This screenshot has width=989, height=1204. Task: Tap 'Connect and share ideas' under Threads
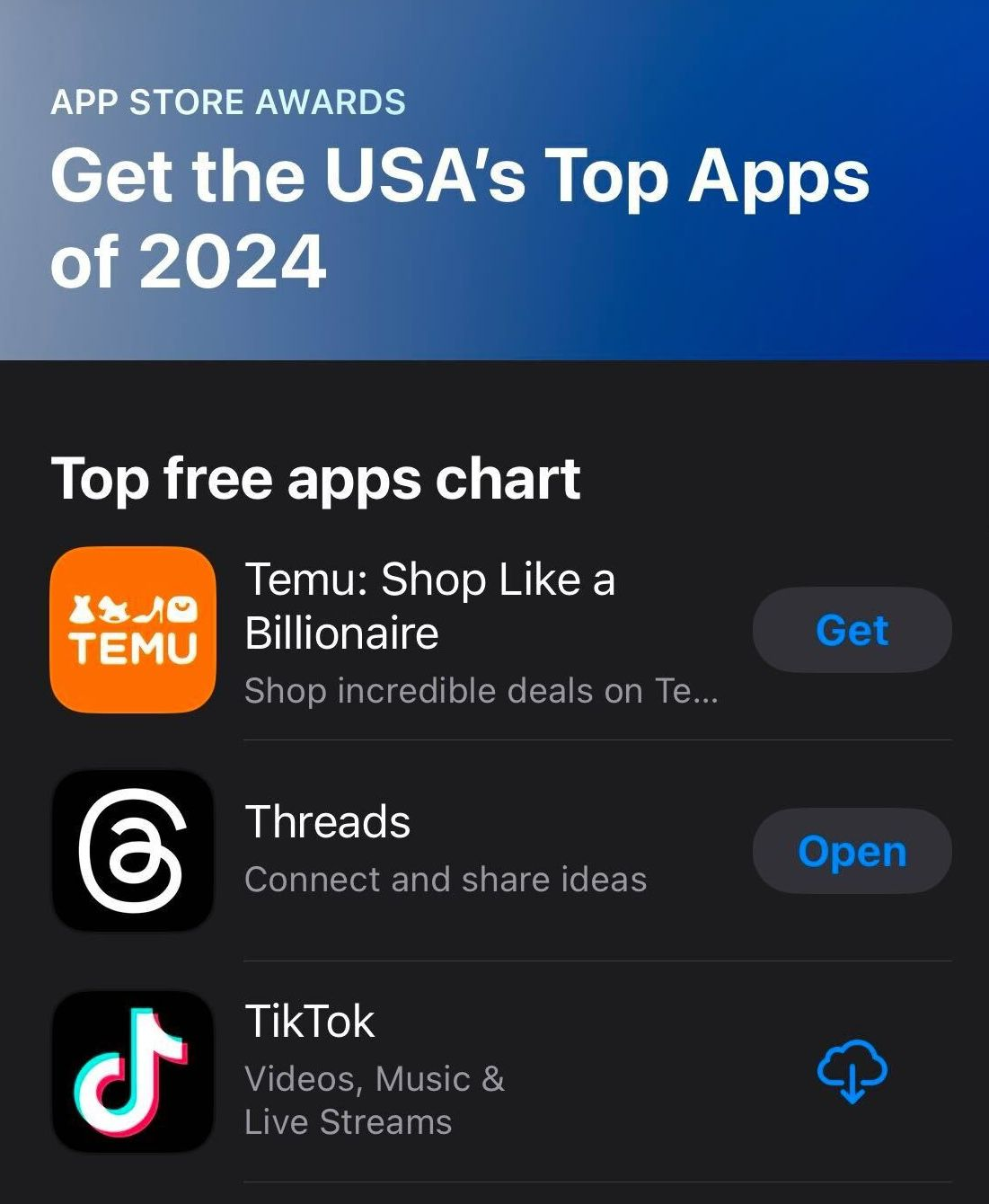[445, 879]
